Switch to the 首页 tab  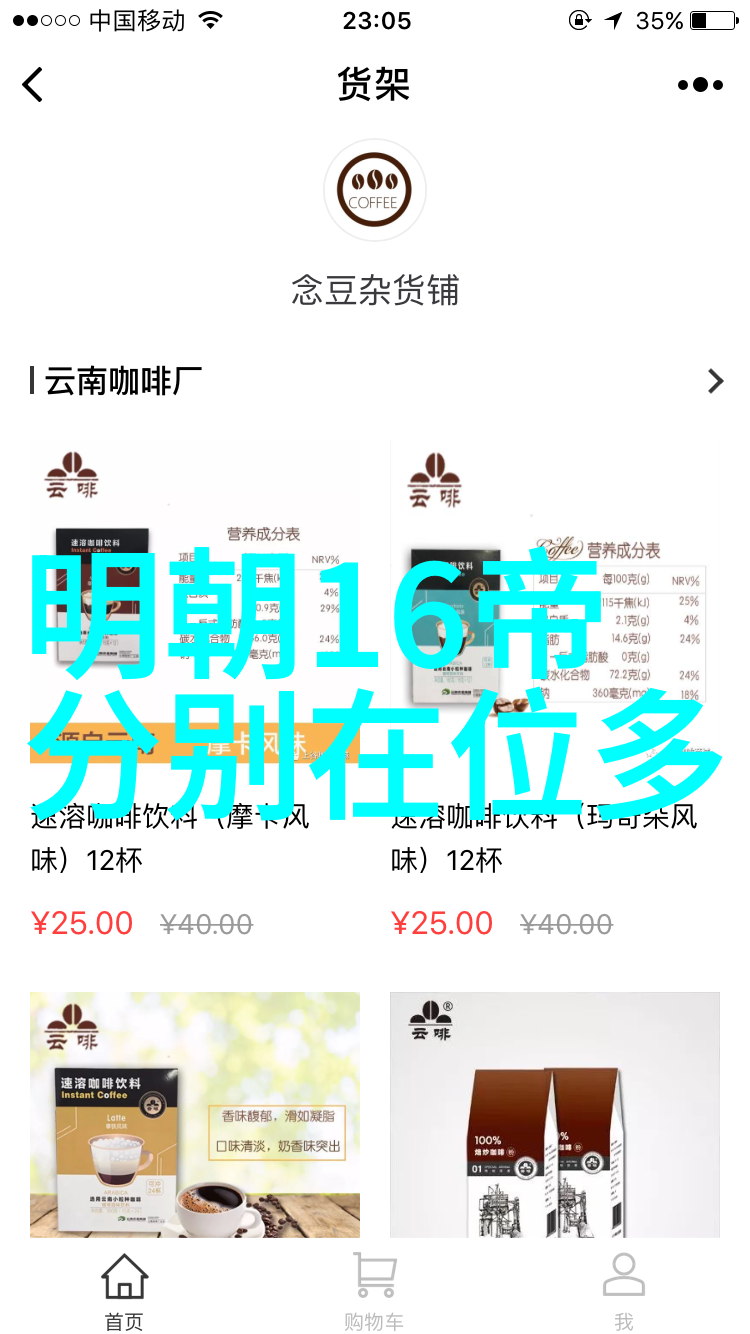(x=125, y=1292)
